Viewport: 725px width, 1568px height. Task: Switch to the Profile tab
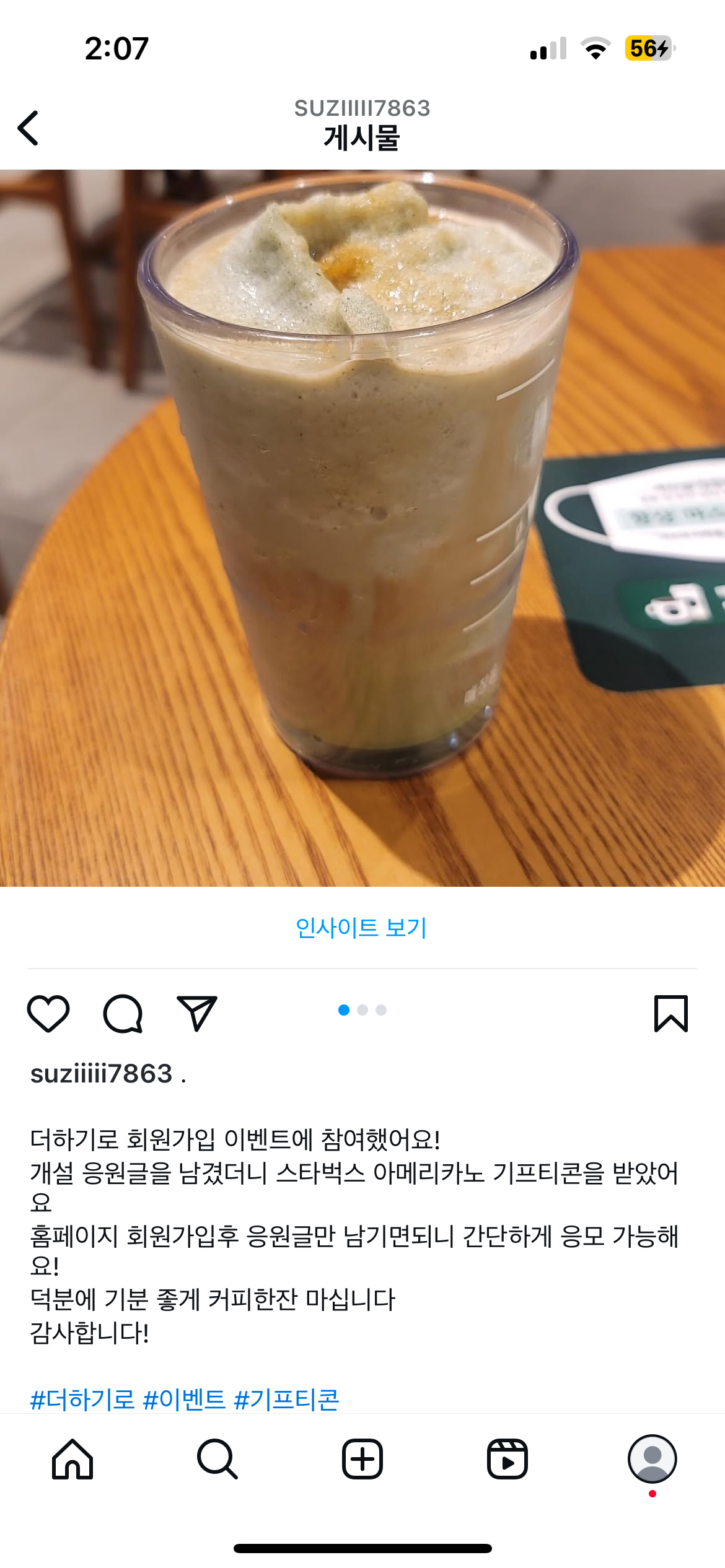tap(652, 1459)
